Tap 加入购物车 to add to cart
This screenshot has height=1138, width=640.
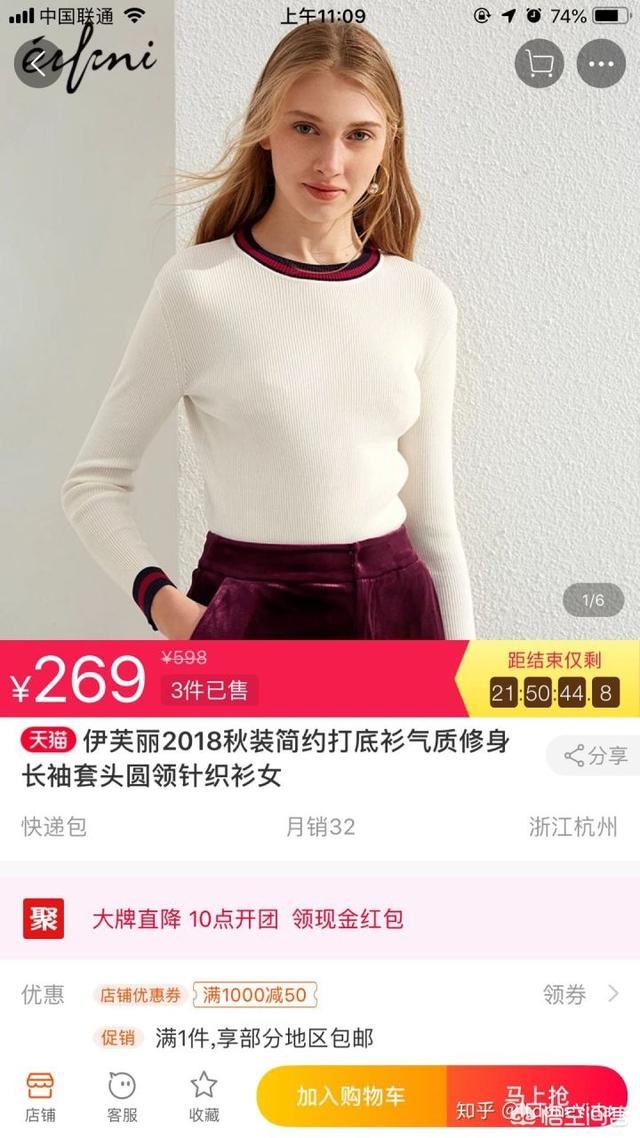[x=351, y=1096]
